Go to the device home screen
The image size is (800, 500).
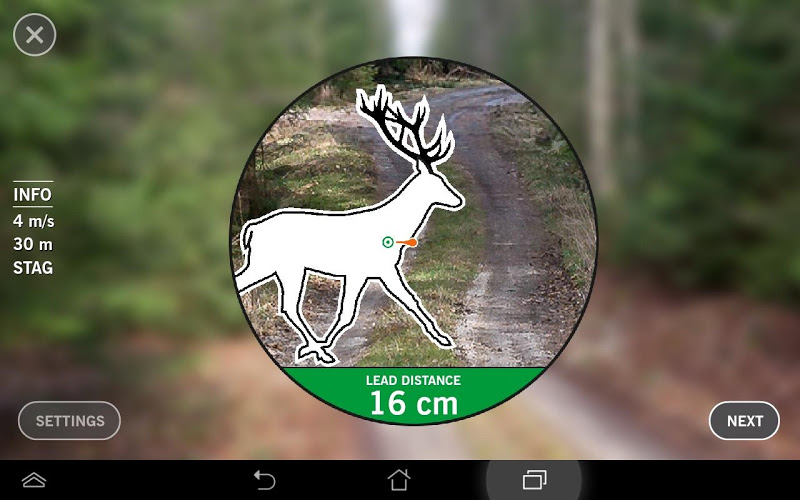click(x=399, y=480)
